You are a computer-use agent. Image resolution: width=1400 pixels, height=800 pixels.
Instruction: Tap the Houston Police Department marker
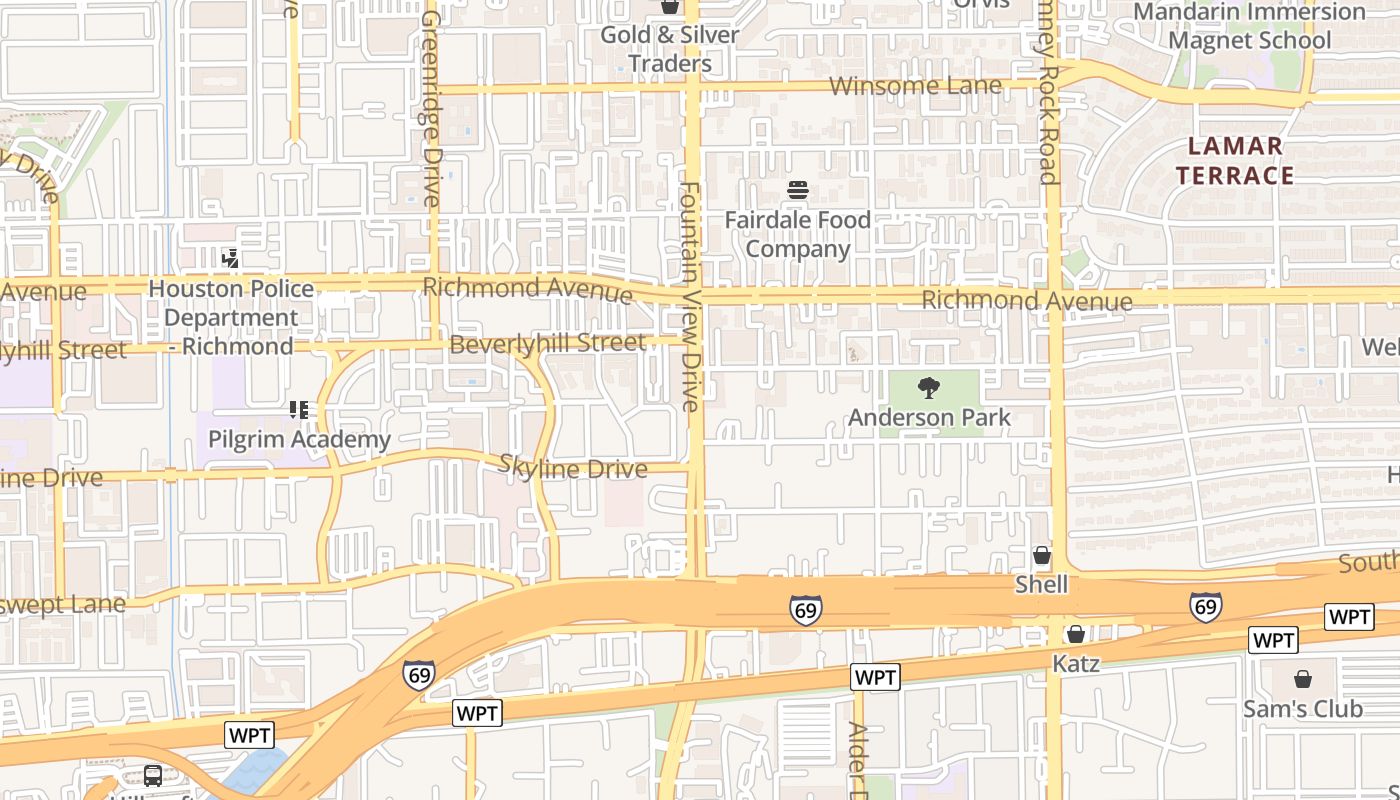231,260
